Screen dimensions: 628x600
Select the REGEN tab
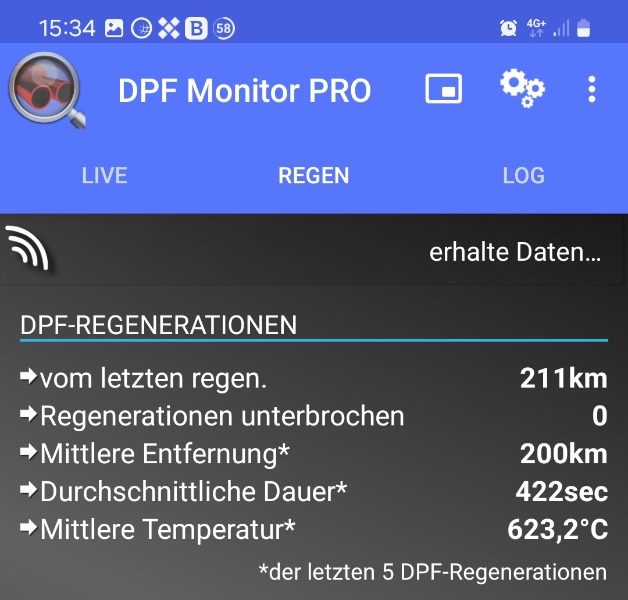[314, 176]
